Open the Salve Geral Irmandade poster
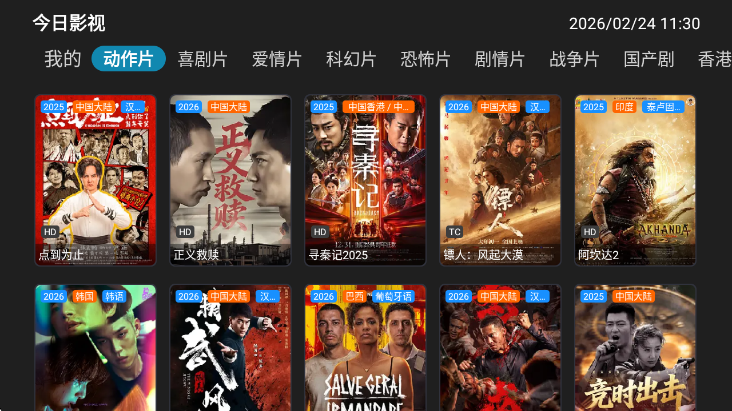Viewport: 732px width, 411px height. (365, 350)
